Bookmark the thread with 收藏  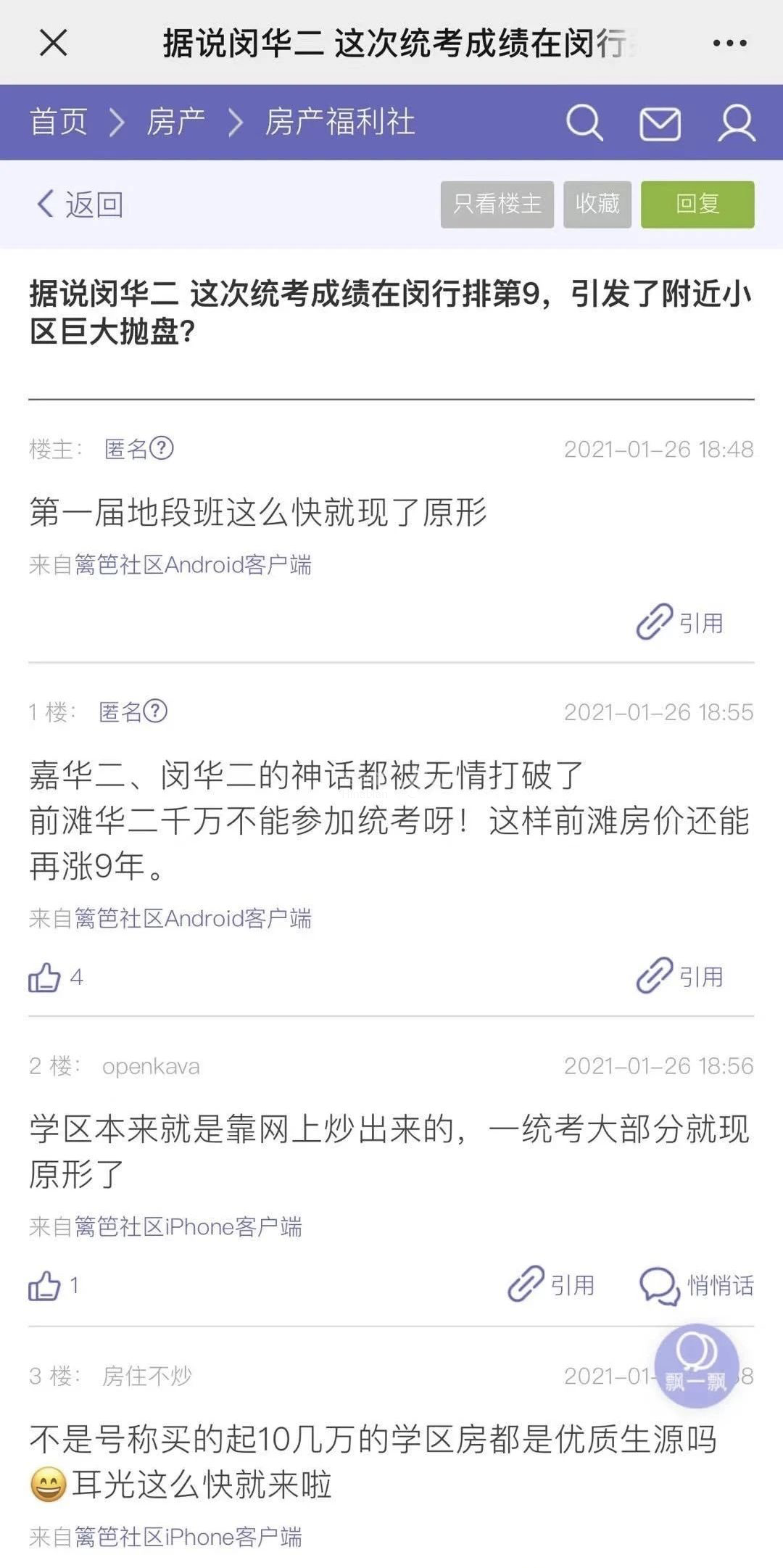point(597,205)
